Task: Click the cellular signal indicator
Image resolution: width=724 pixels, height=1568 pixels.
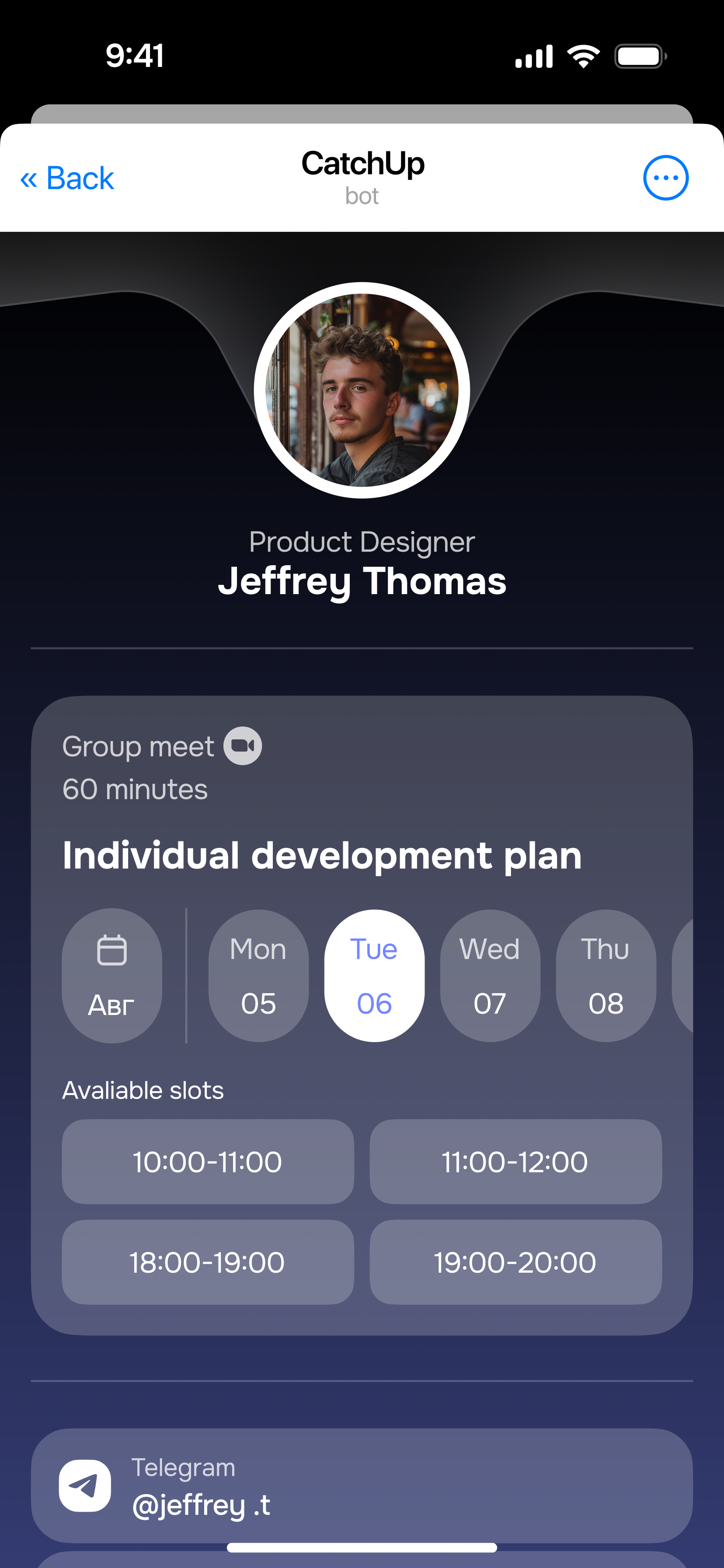Action: 534,56
